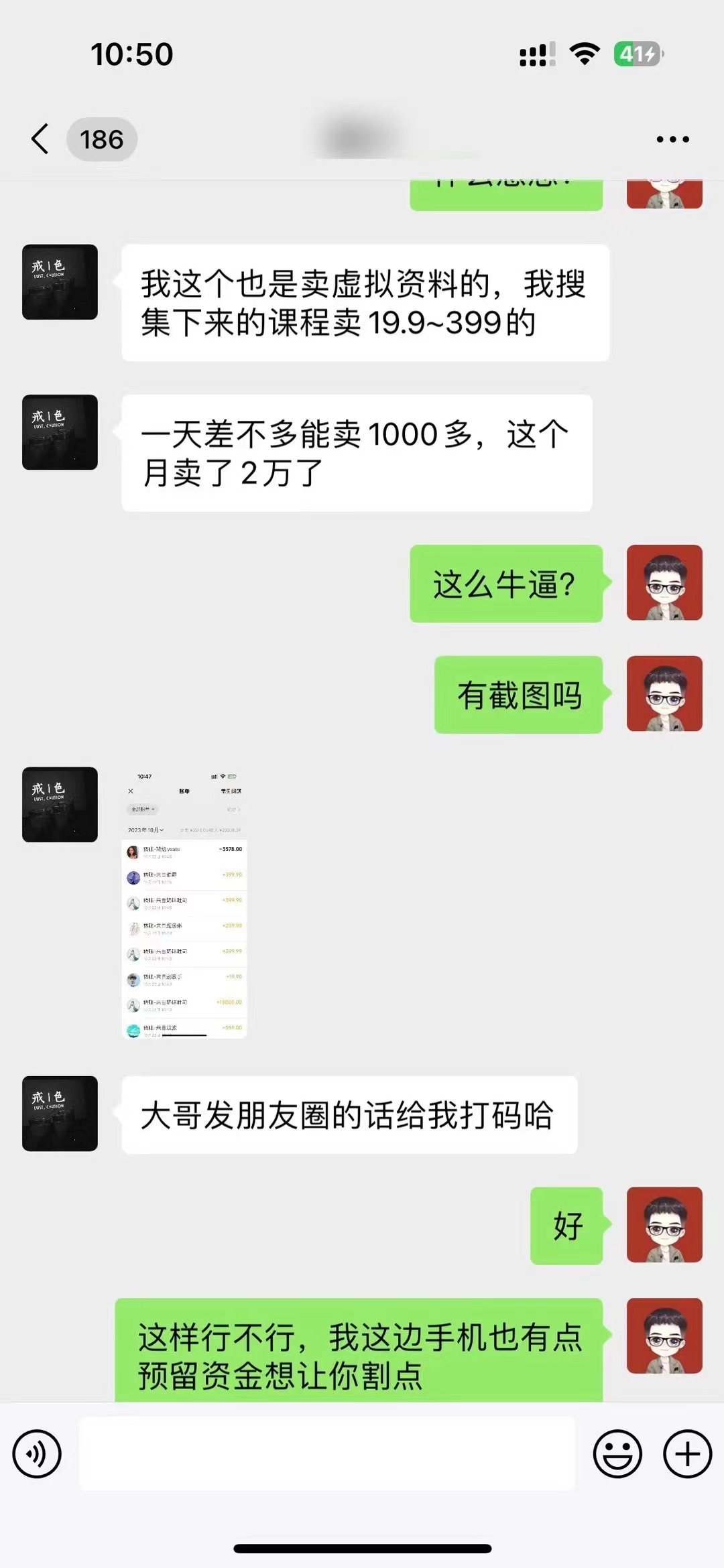724x1568 pixels.
Task: Open the emoji sticker panel
Action: point(617,1453)
